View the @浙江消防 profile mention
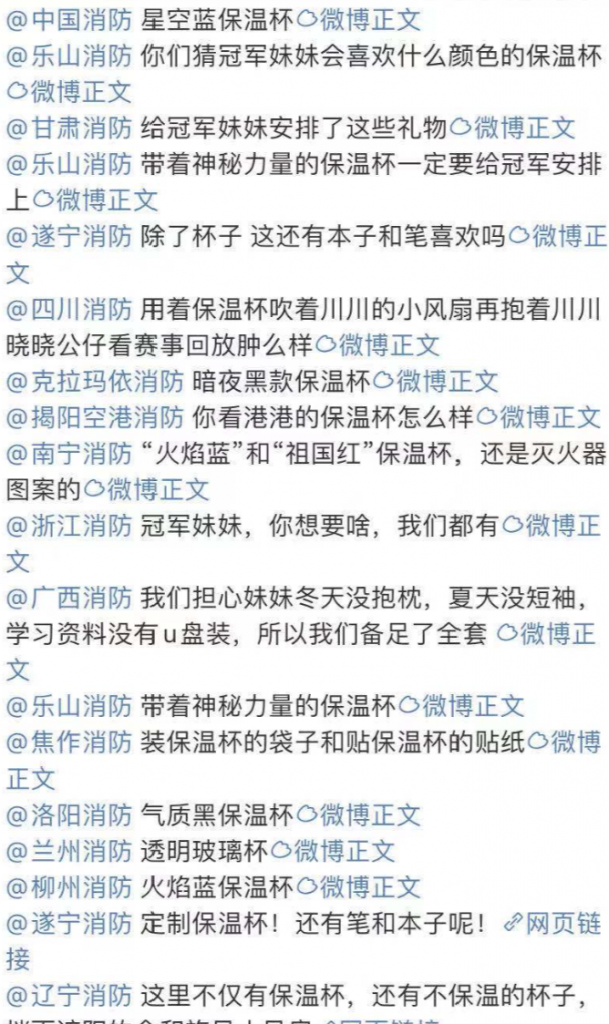This screenshot has height=1024, width=609. point(69,526)
